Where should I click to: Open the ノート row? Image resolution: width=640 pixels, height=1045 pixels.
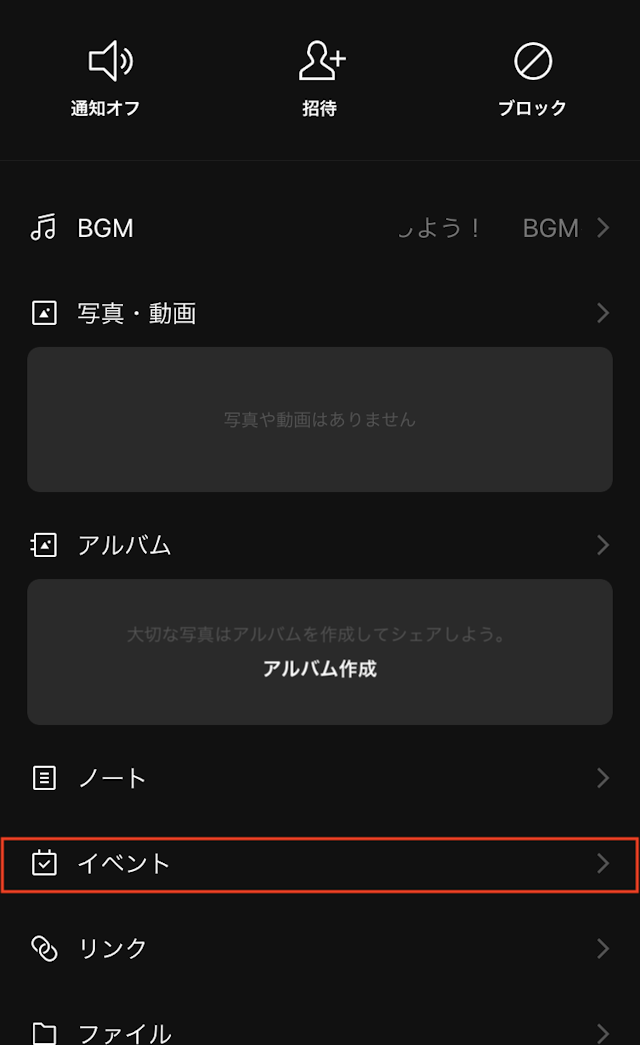[x=320, y=778]
